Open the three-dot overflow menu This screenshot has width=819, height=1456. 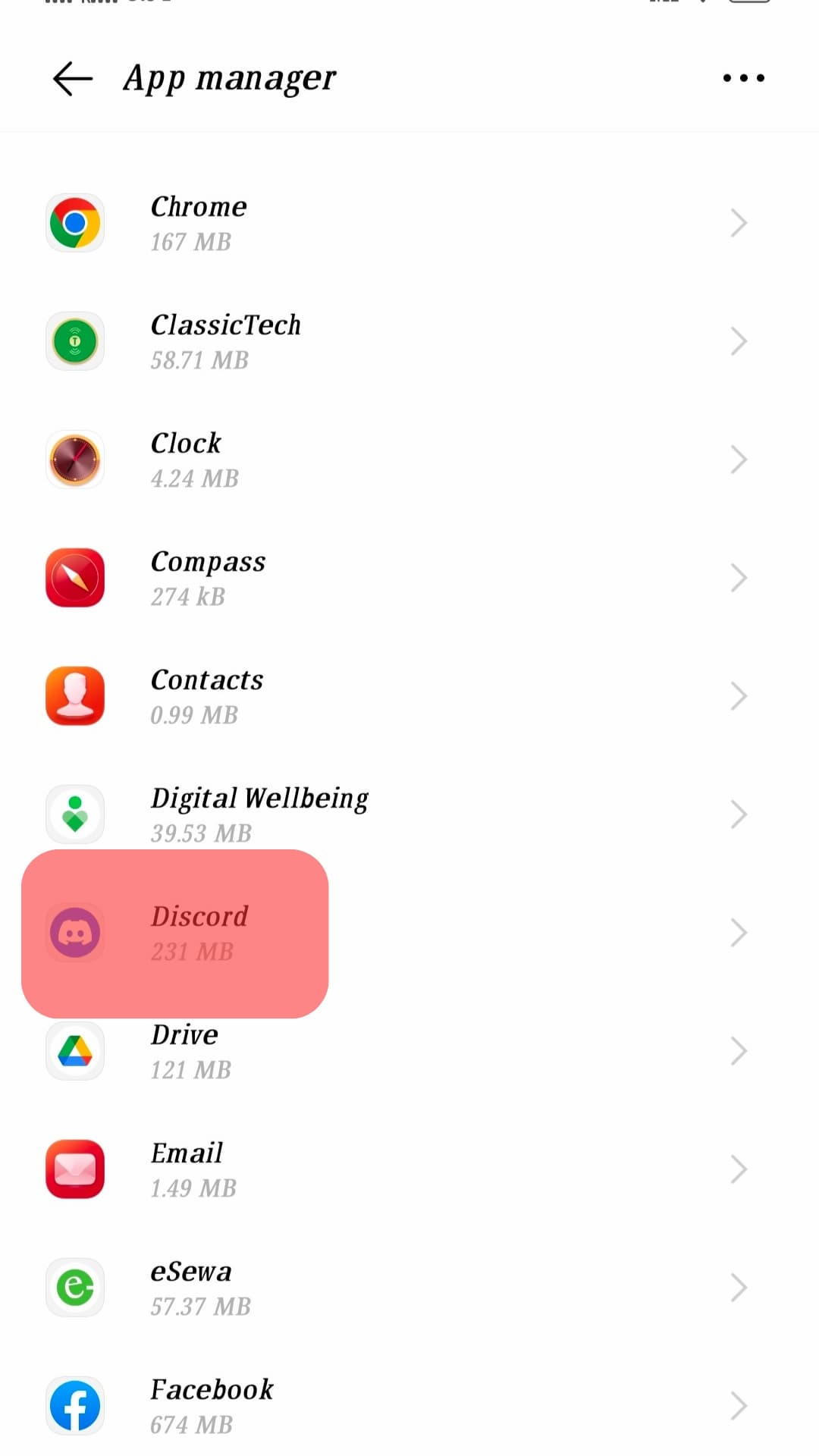743,78
